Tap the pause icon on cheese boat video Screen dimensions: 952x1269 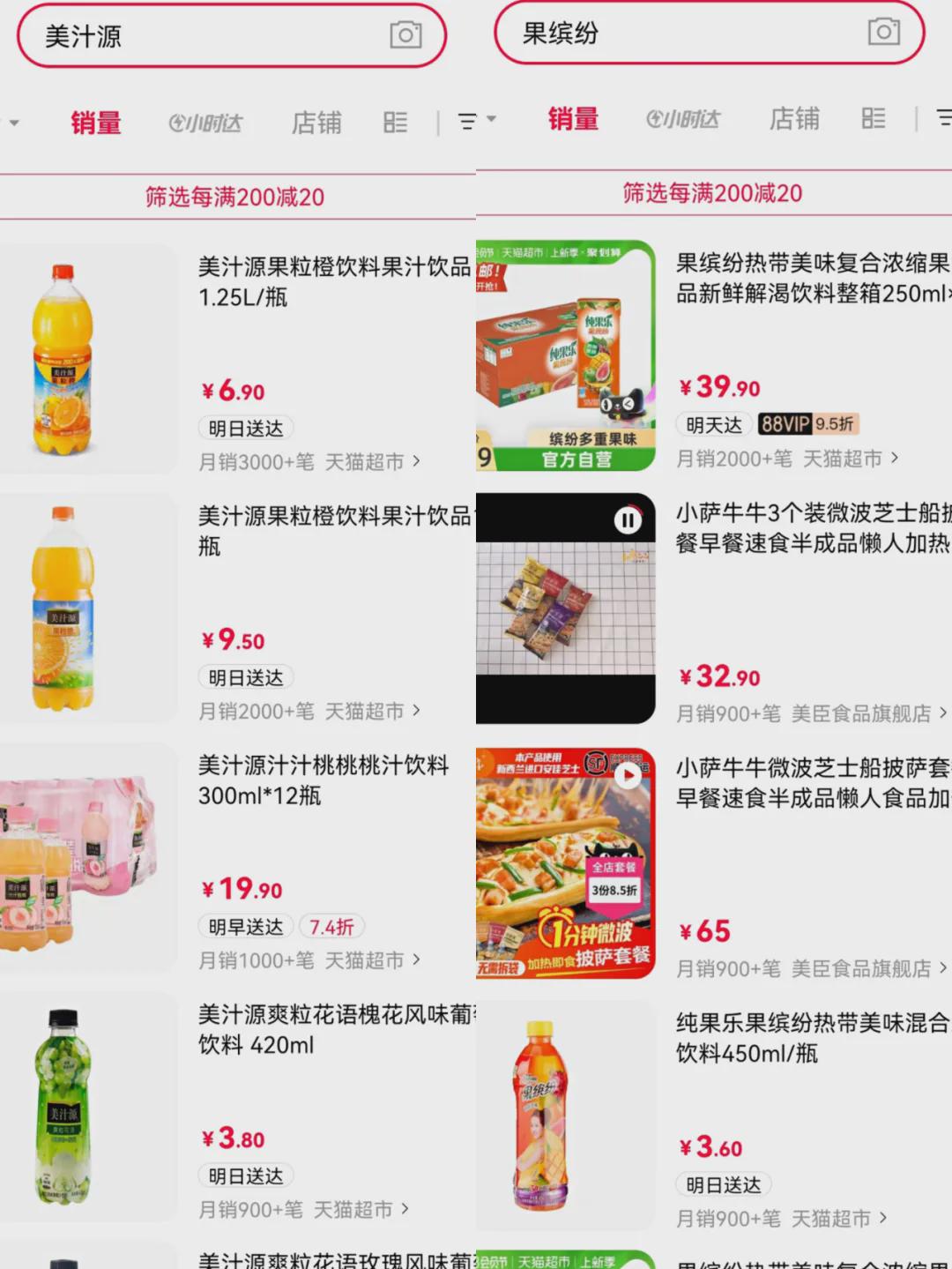(627, 520)
